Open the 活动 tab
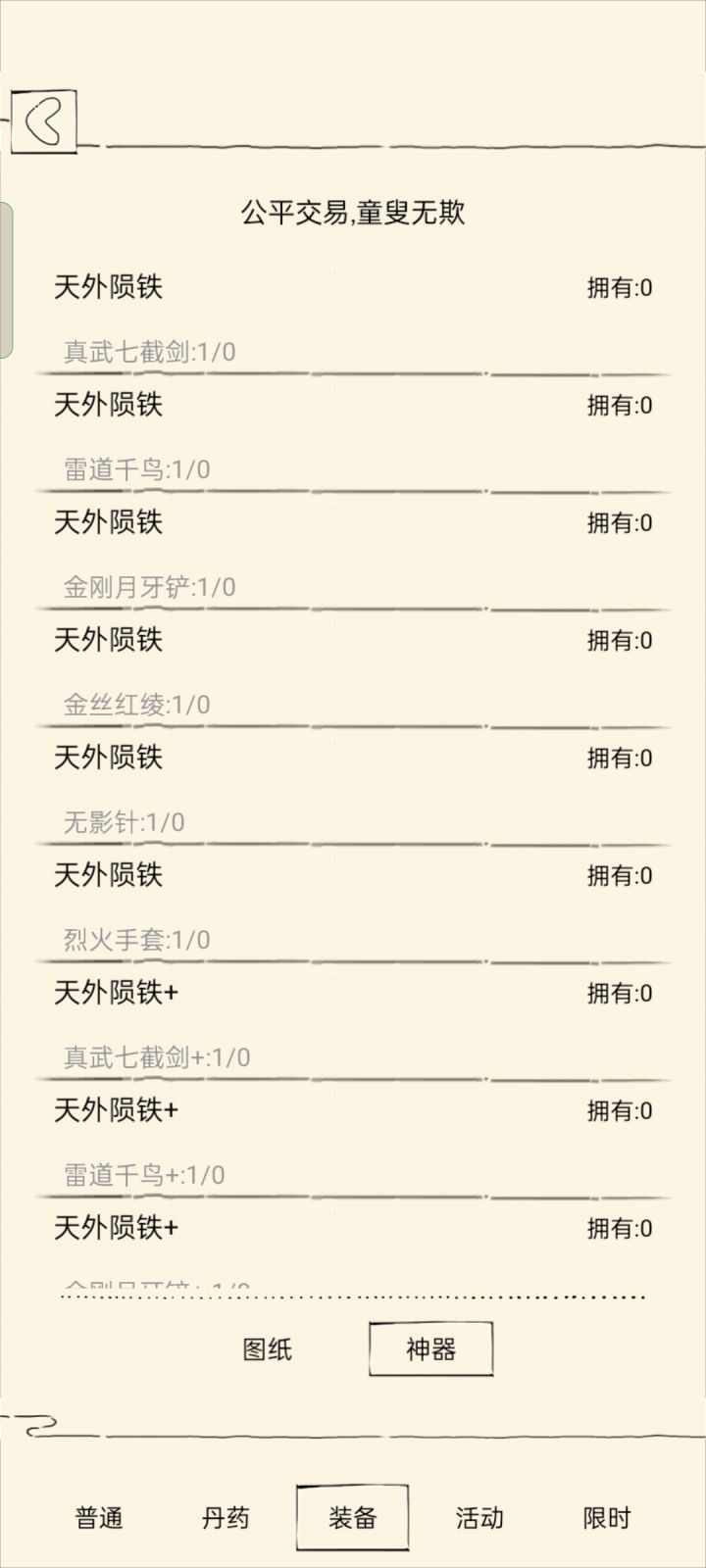Screen dimensions: 706x1568 click(479, 1516)
